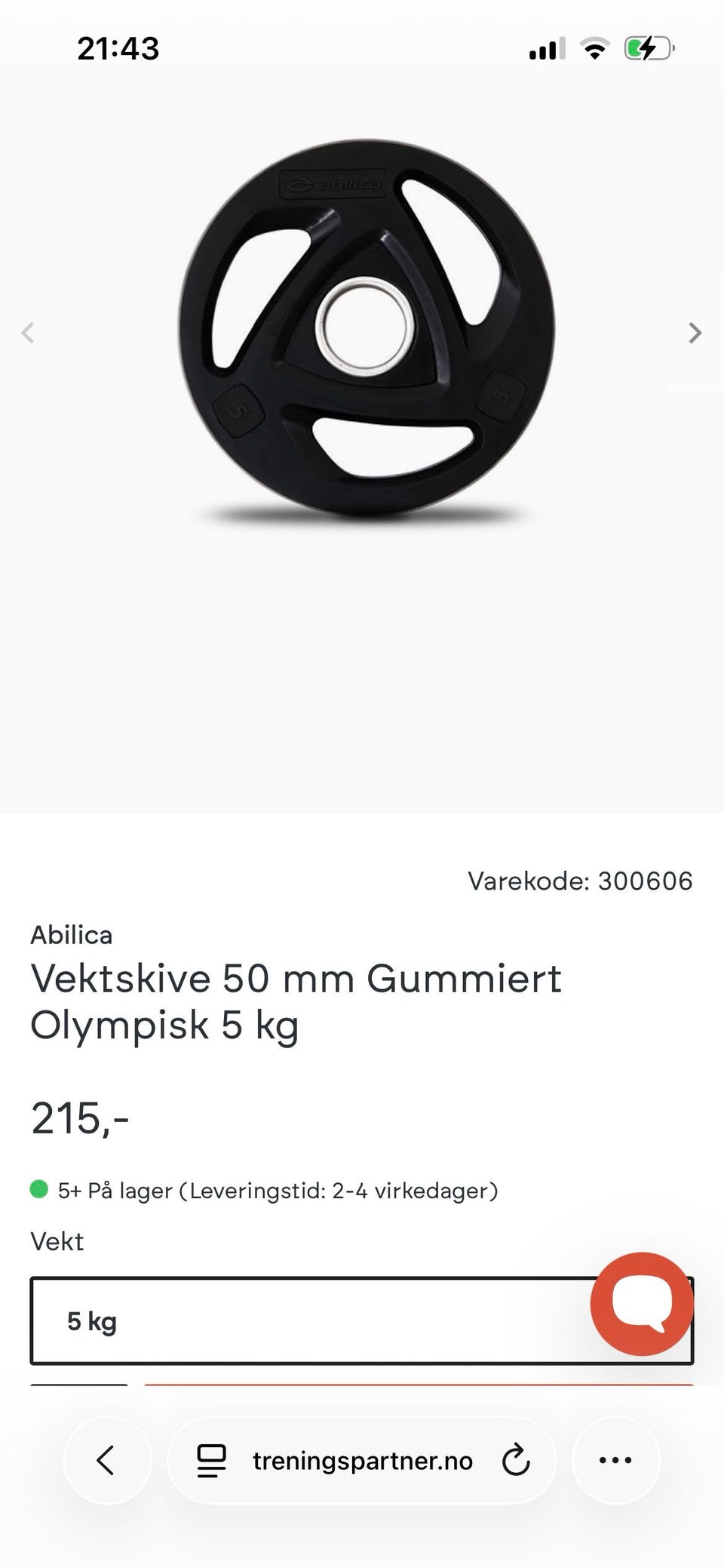Click the reader view icon in address bar

(212, 1459)
